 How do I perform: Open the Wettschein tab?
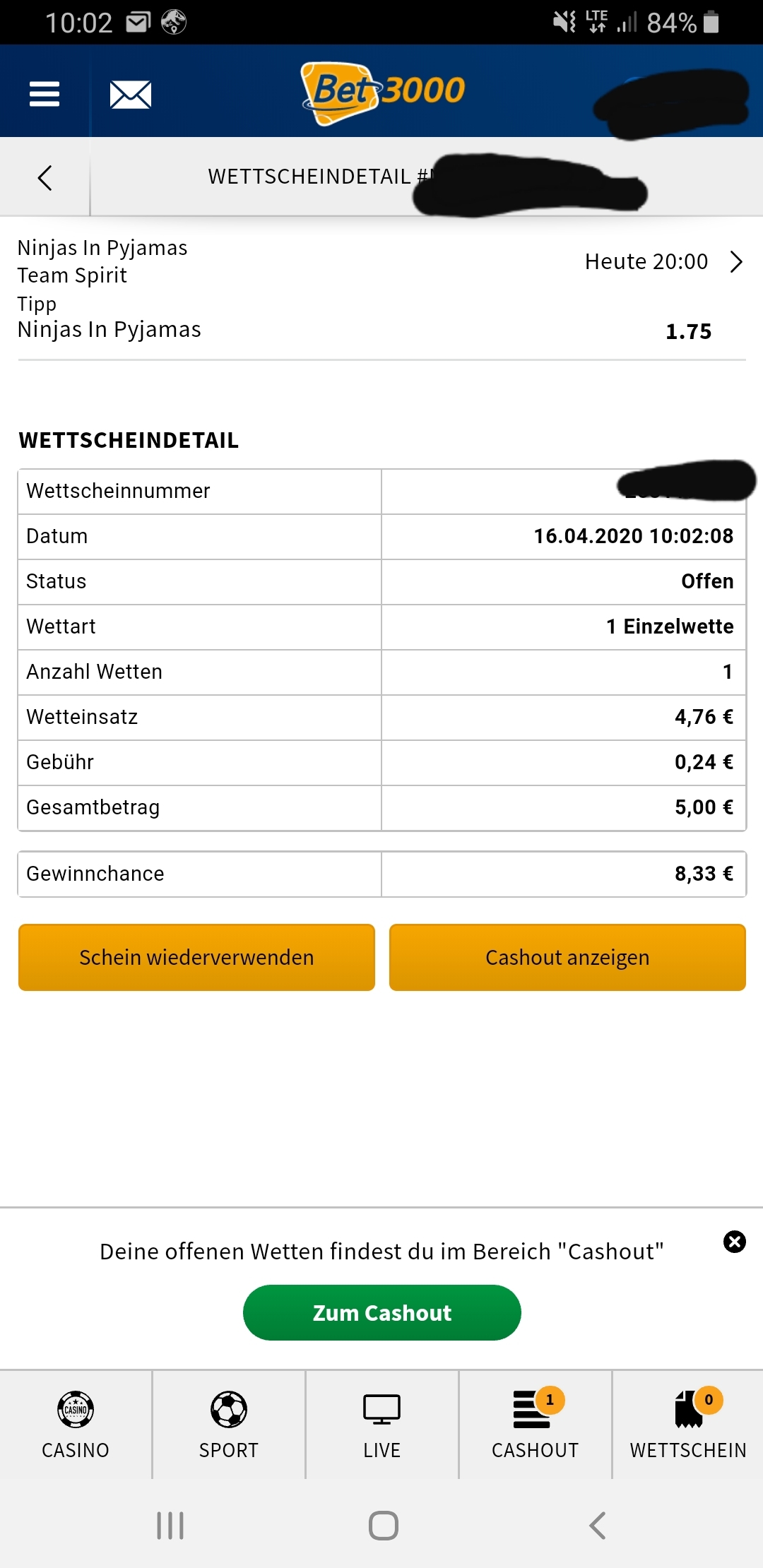[688, 1425]
